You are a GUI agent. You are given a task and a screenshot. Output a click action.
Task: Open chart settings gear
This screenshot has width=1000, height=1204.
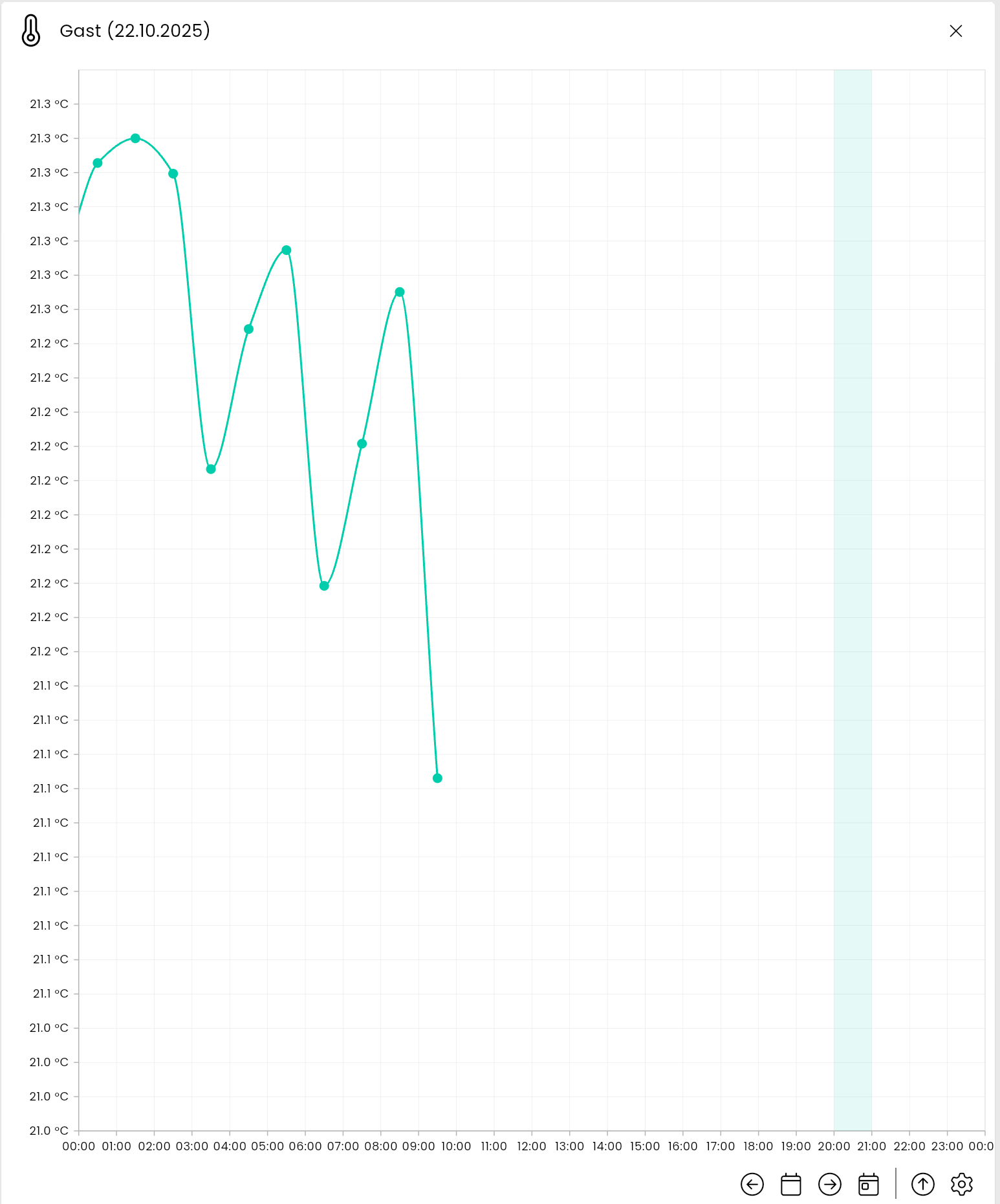[961, 1185]
